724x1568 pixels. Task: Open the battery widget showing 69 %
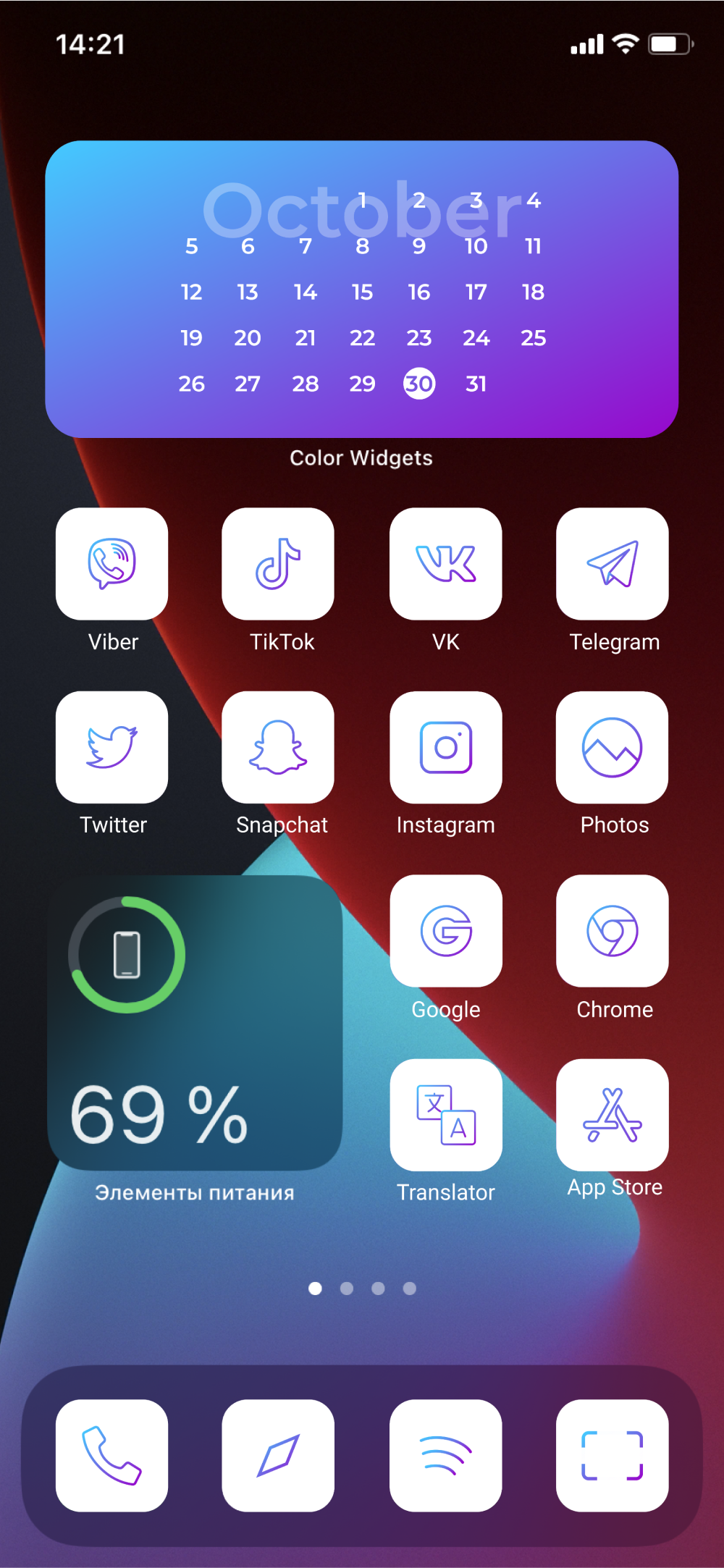pyautogui.click(x=195, y=1022)
